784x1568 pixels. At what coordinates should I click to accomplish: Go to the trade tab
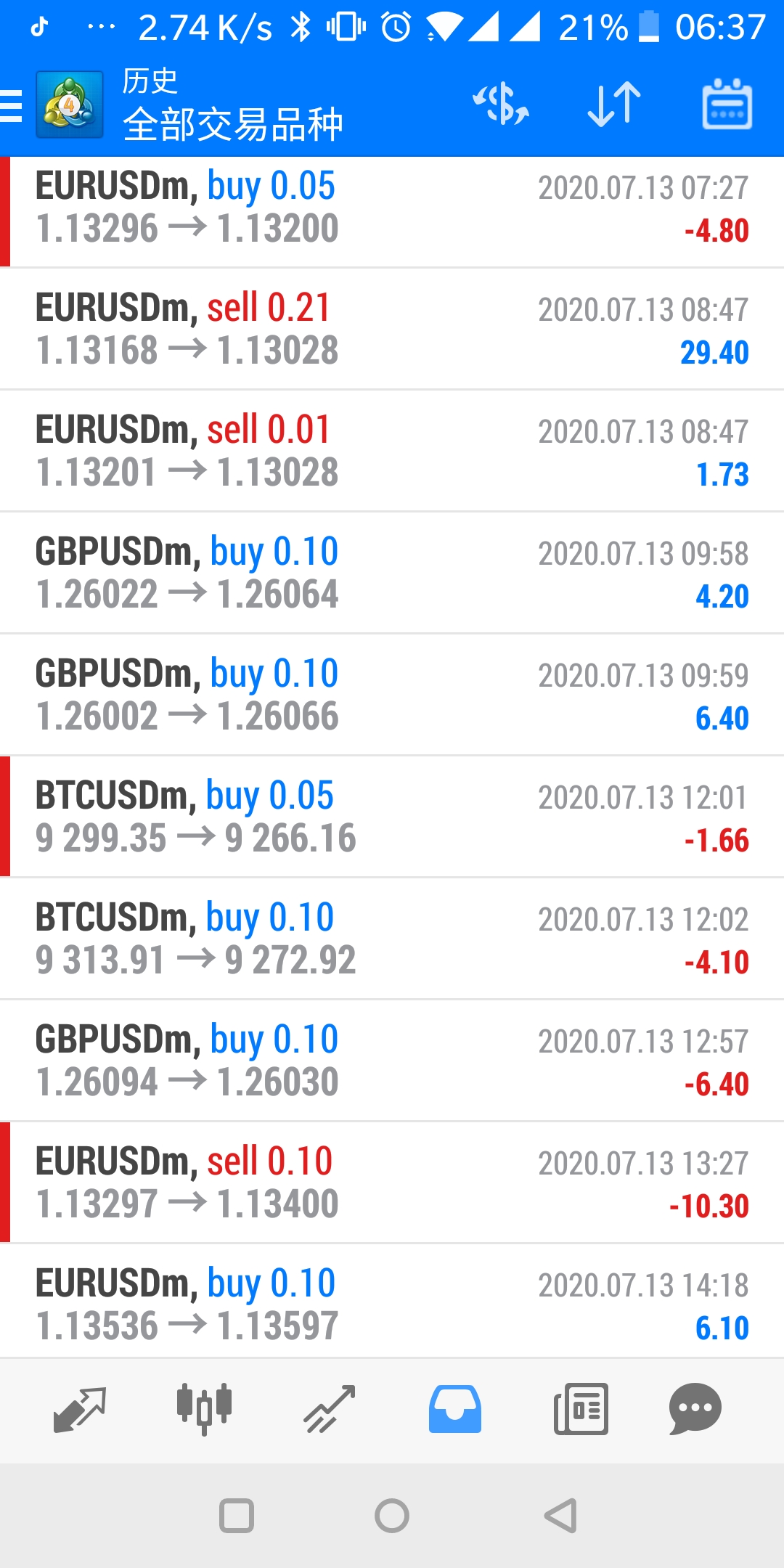pyautogui.click(x=330, y=1409)
